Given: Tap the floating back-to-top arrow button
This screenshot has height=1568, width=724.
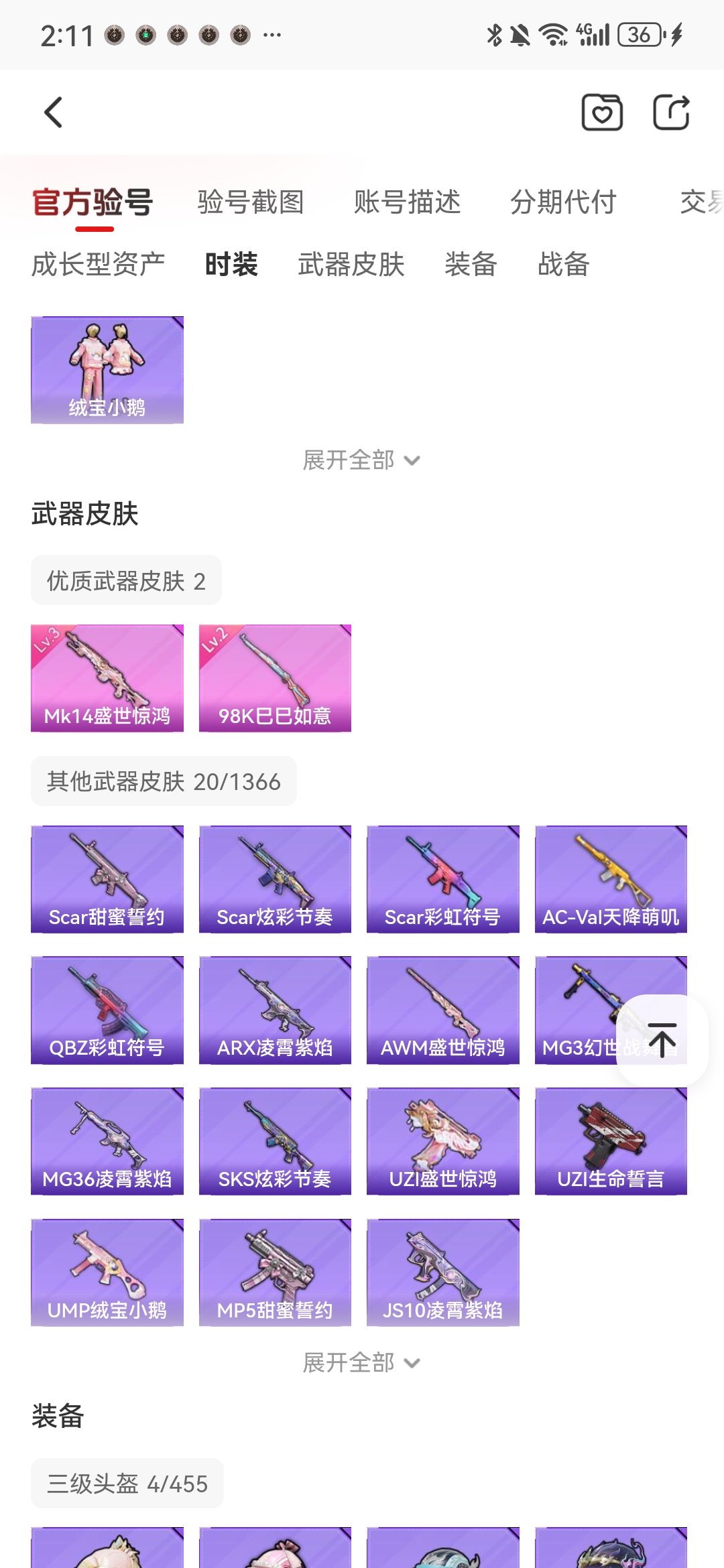Looking at the screenshot, I should 662,1040.
